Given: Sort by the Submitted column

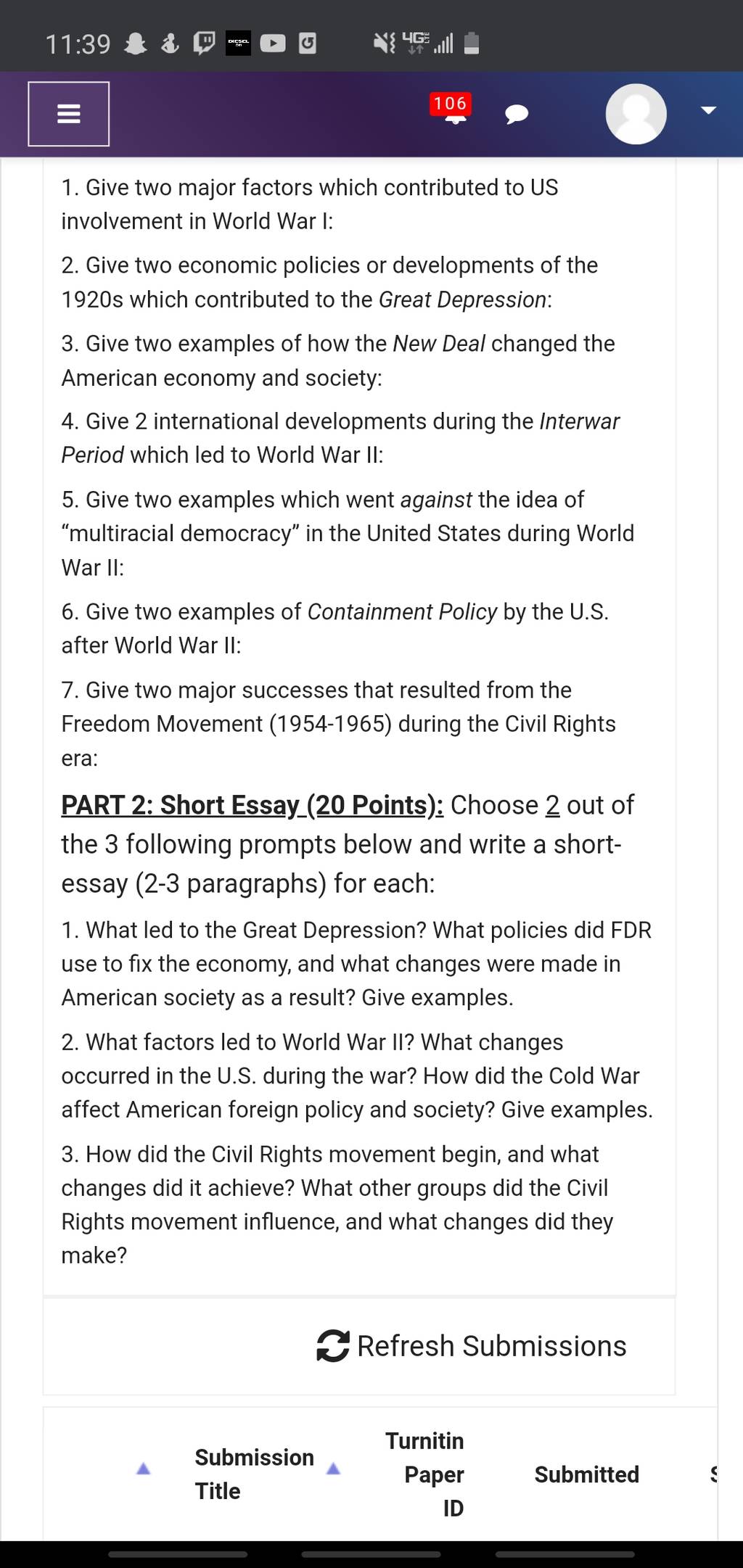Looking at the screenshot, I should [x=587, y=1474].
